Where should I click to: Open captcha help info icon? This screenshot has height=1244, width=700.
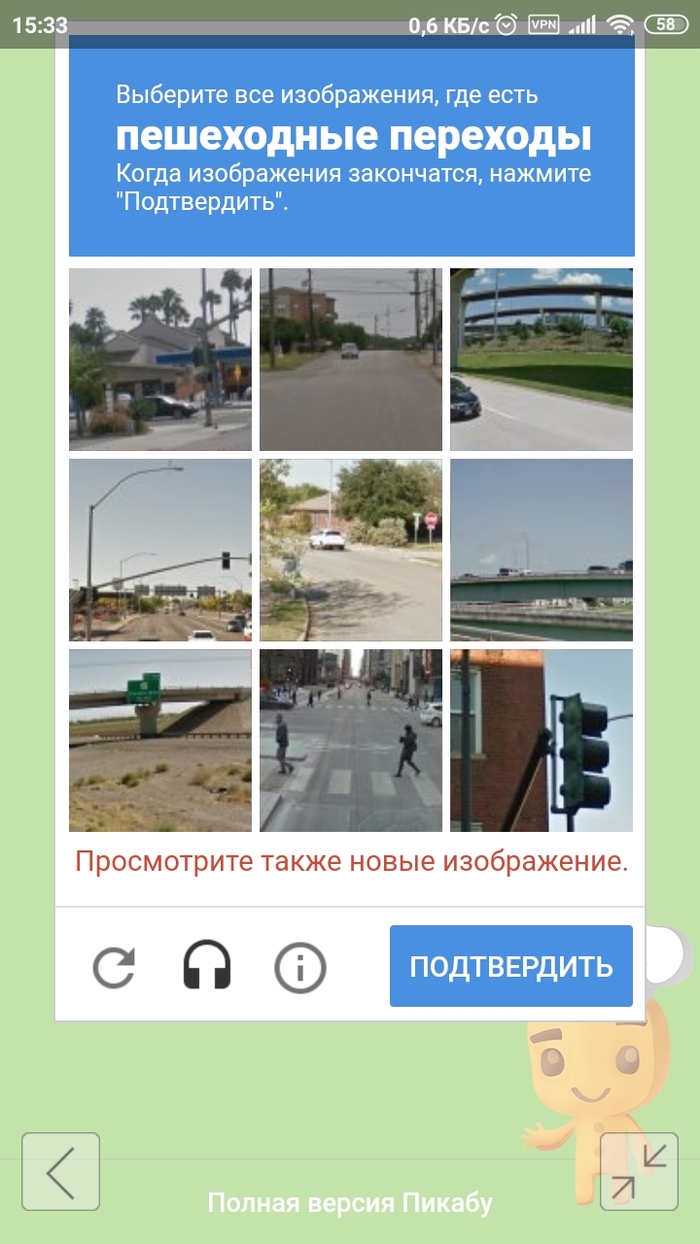pos(300,967)
